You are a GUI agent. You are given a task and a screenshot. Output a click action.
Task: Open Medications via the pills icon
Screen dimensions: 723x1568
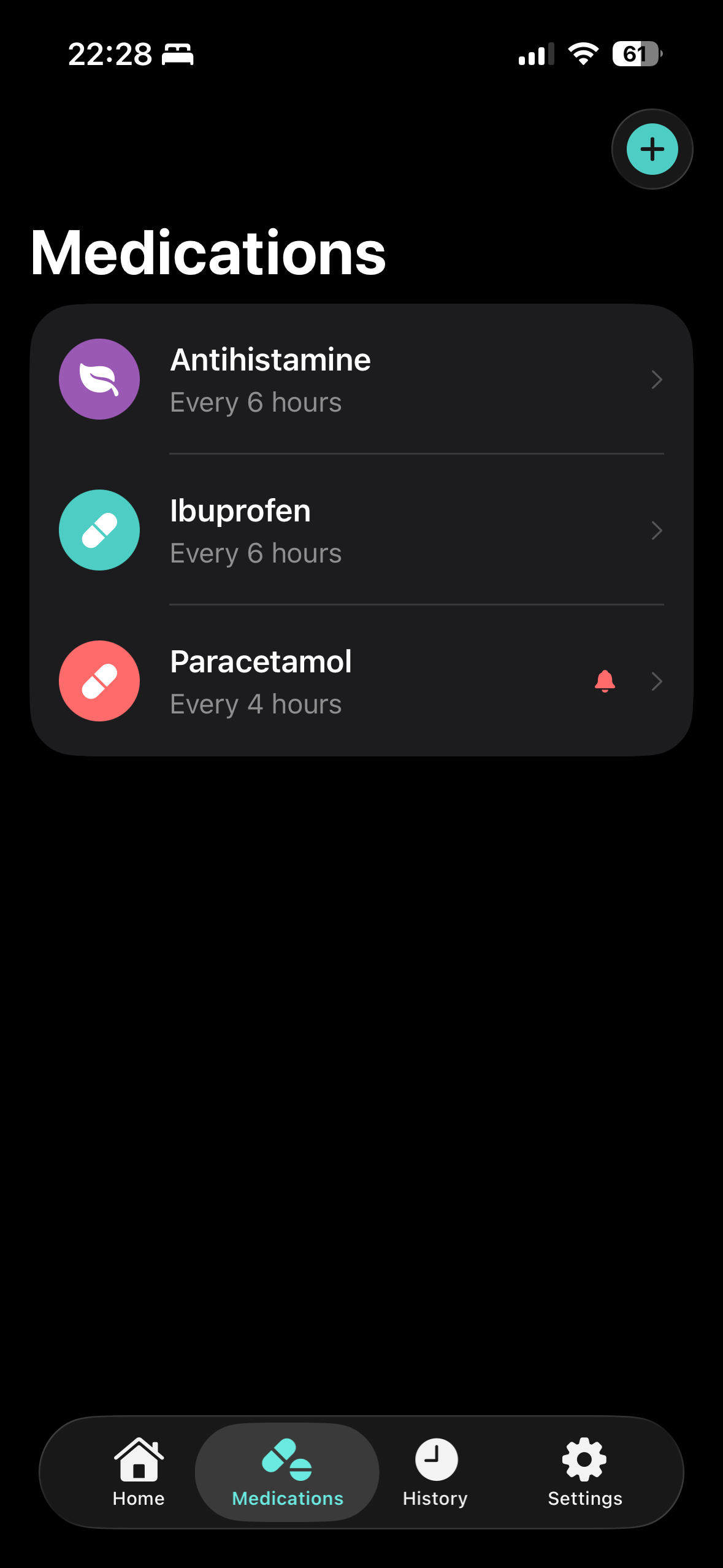pyautogui.click(x=286, y=1471)
